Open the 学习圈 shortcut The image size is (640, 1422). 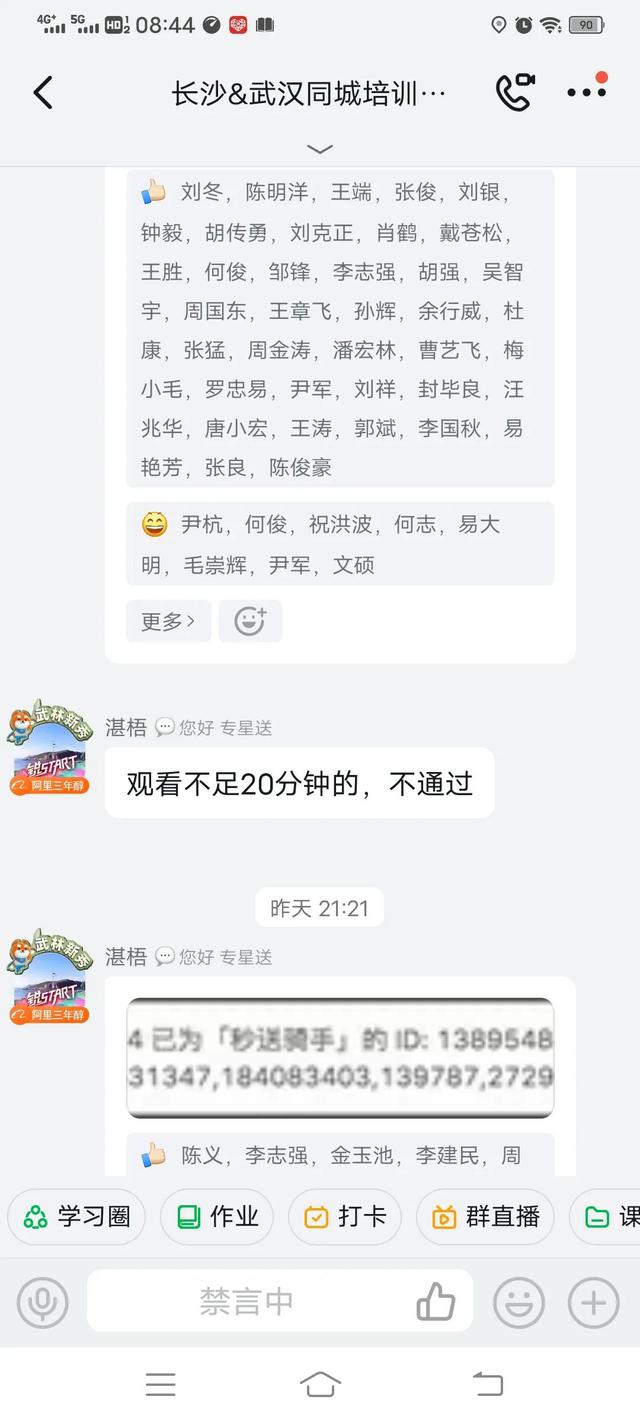tap(77, 1217)
